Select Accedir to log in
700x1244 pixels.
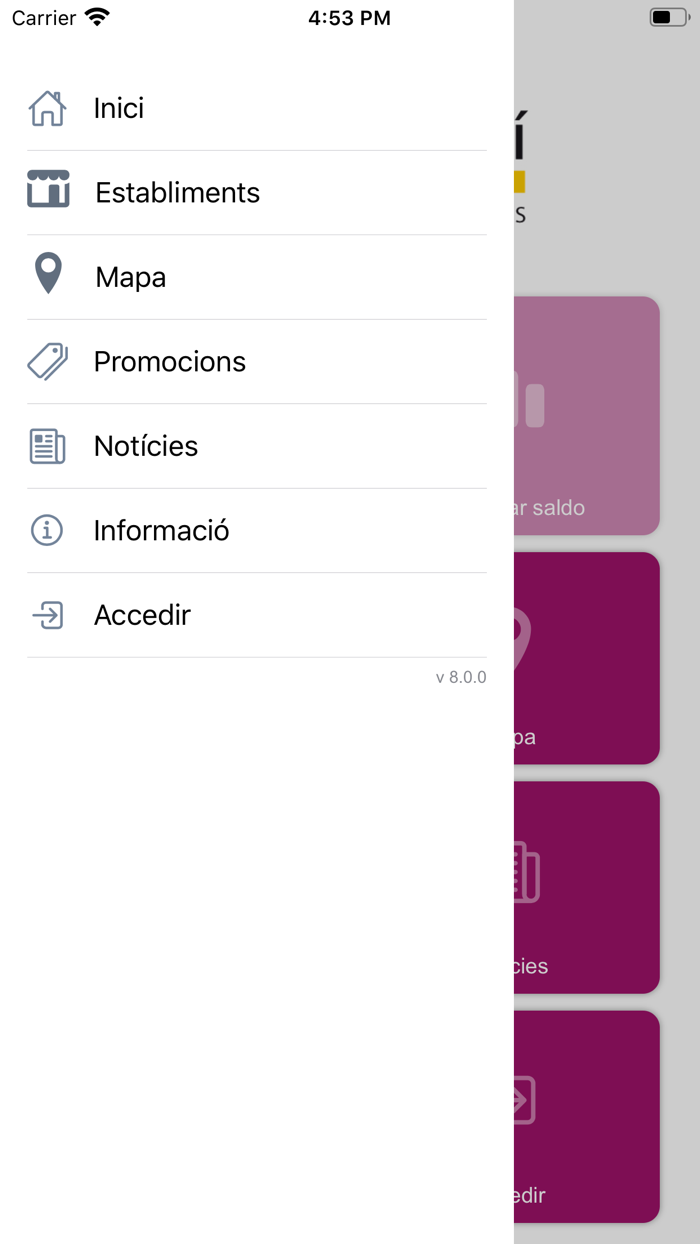click(x=257, y=615)
